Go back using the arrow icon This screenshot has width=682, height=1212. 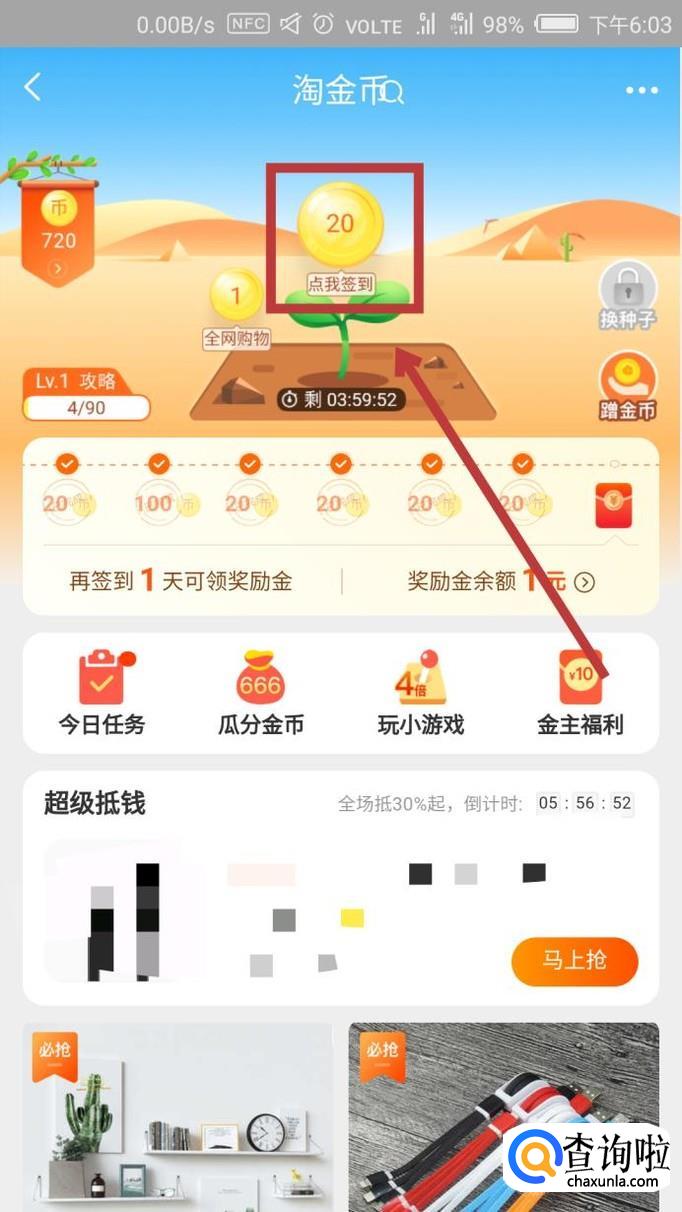33,88
